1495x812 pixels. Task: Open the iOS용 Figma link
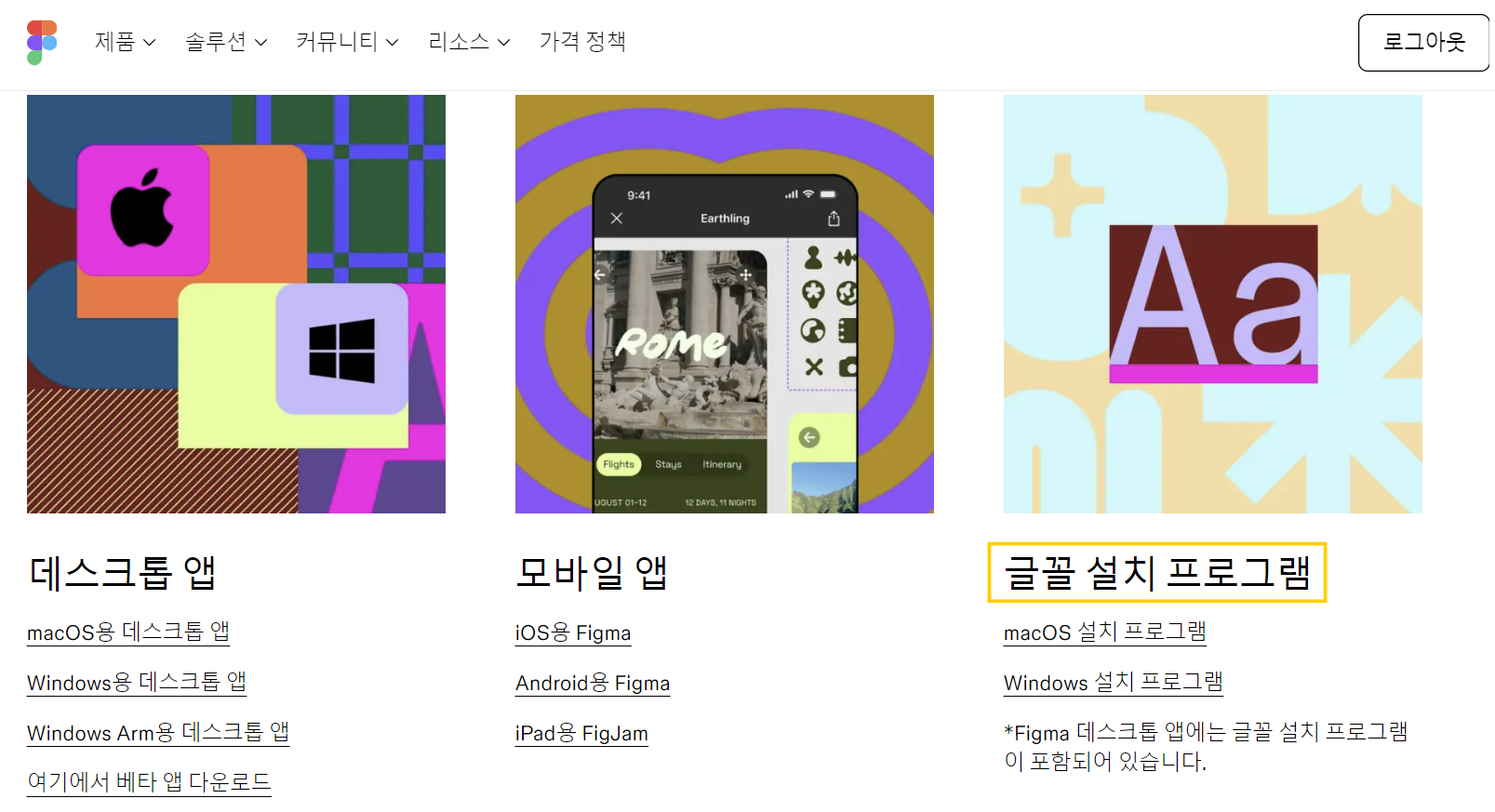point(573,633)
